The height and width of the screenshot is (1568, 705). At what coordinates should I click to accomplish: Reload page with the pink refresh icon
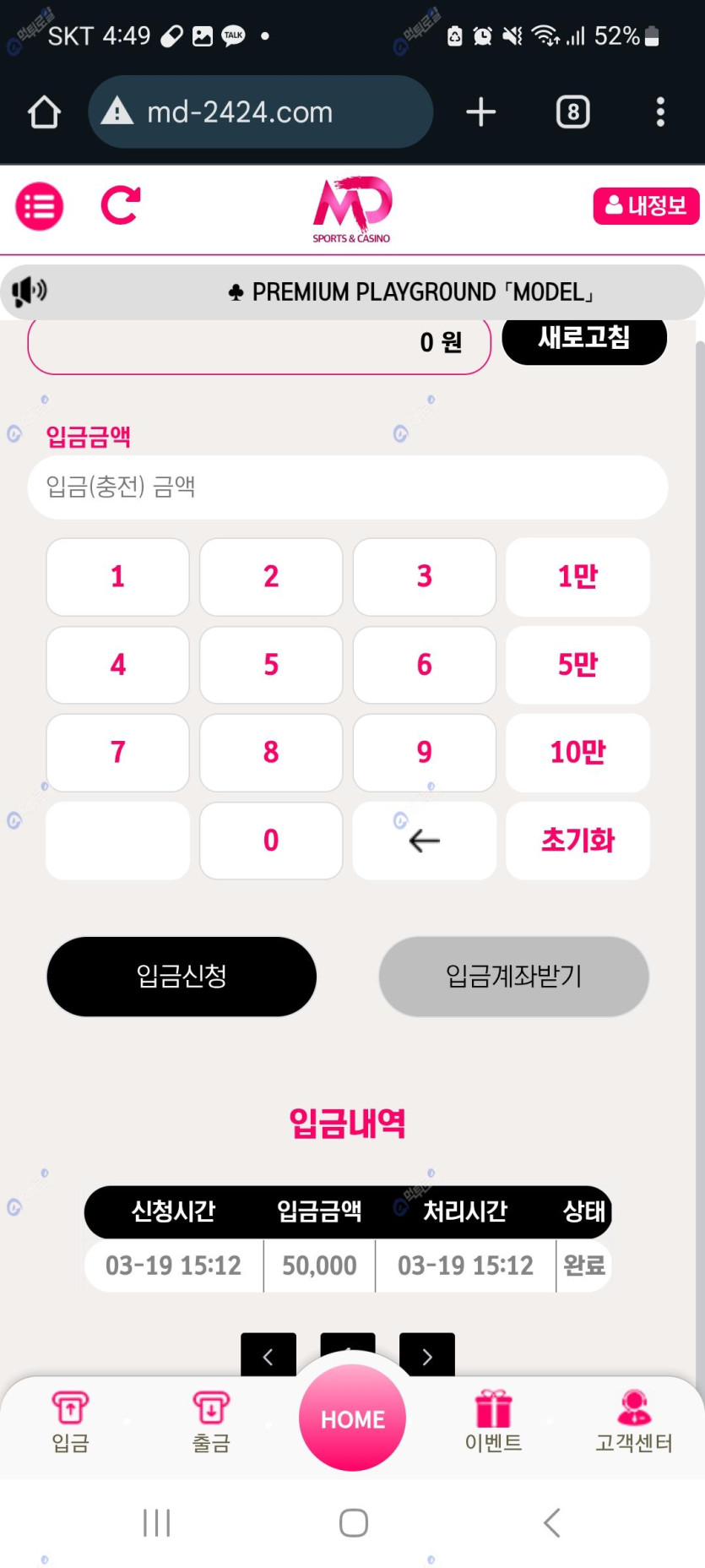[x=120, y=205]
